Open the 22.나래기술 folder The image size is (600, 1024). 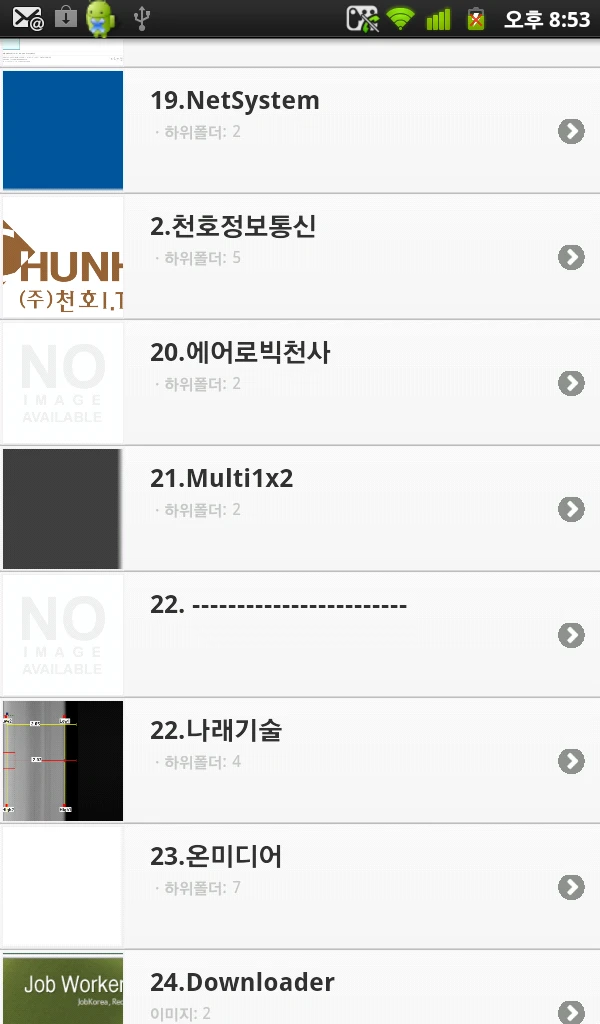click(x=300, y=761)
